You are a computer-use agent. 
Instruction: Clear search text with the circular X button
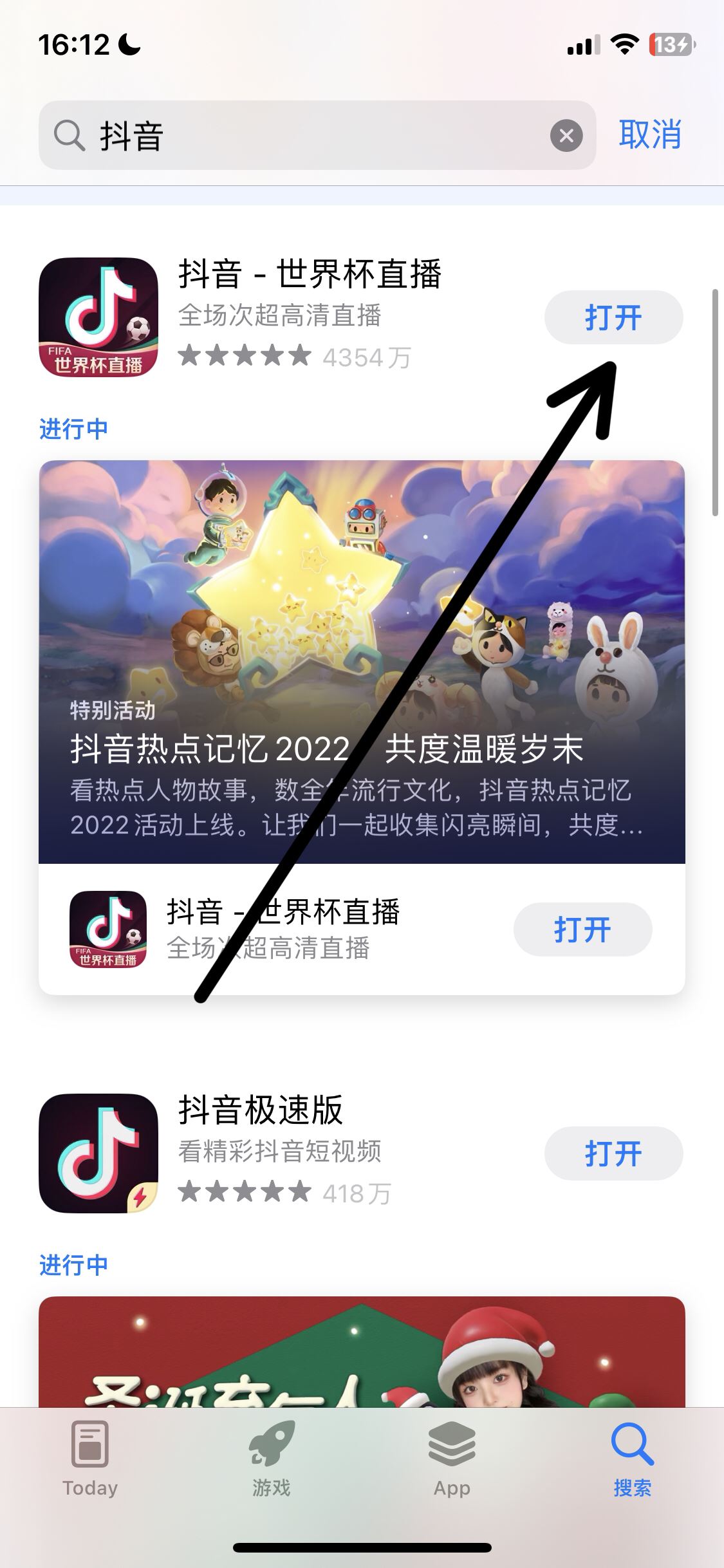tap(566, 135)
